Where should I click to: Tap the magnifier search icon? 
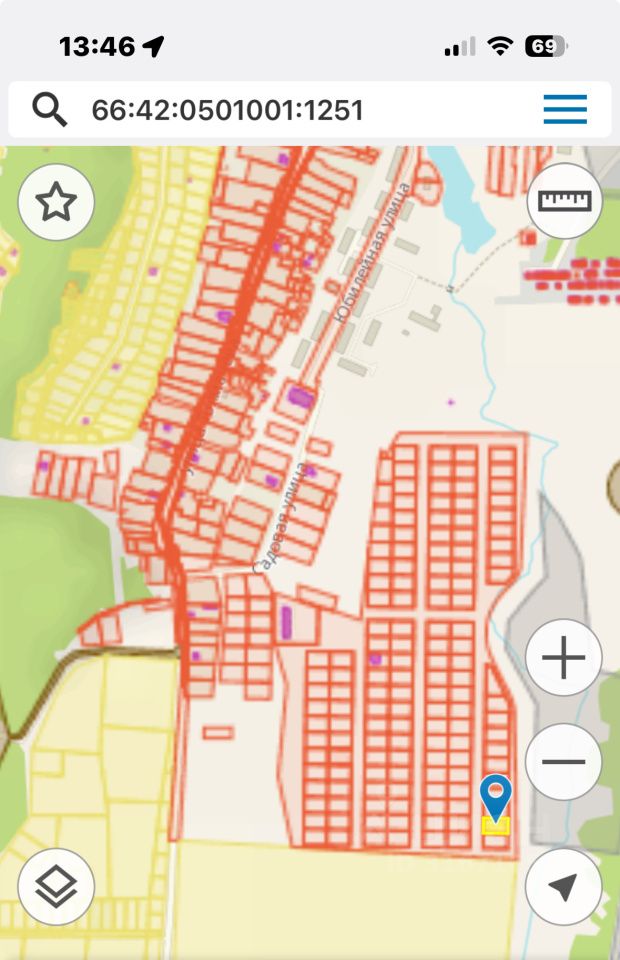tap(50, 109)
